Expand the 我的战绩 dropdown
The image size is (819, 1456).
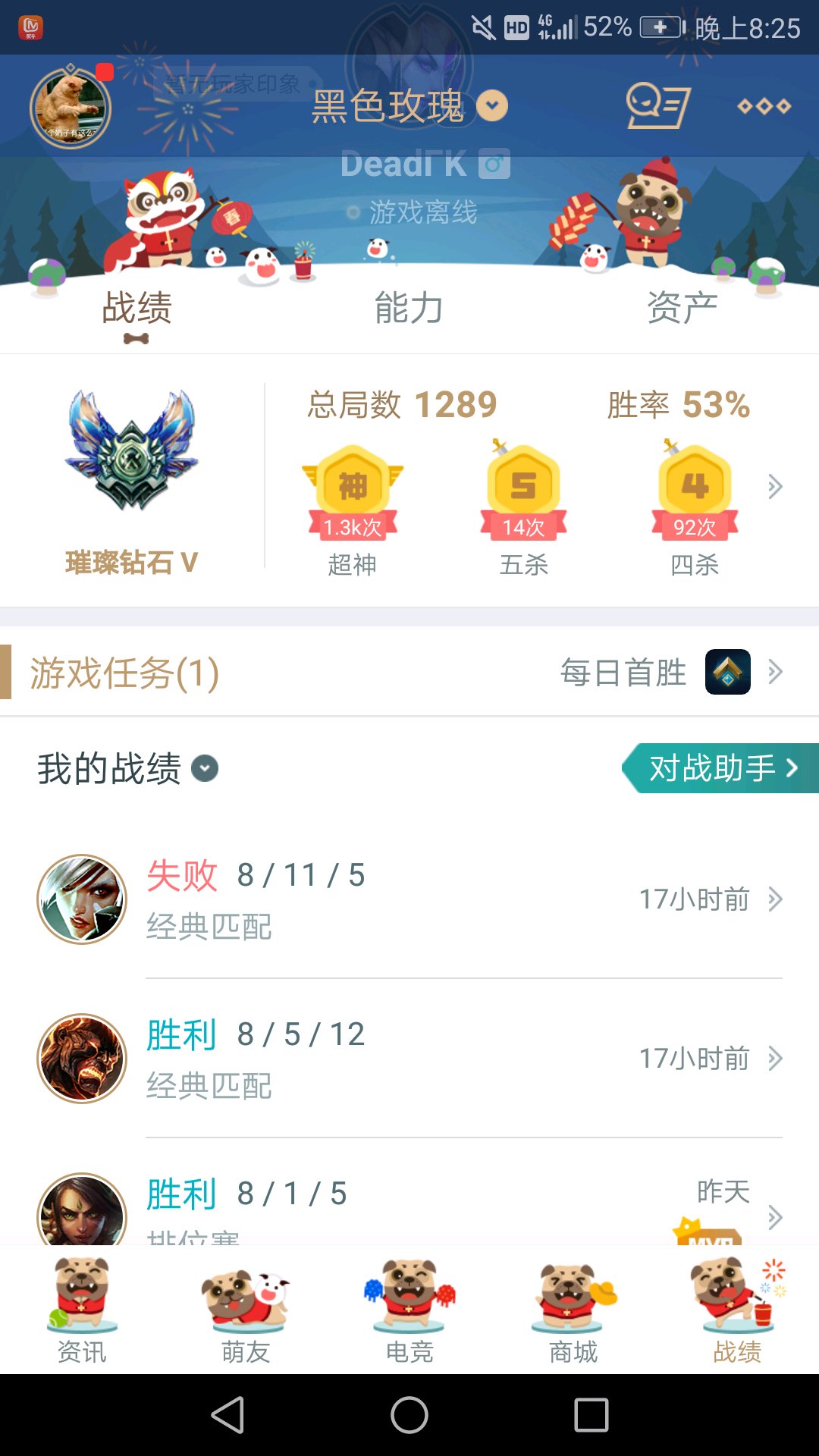[x=205, y=768]
